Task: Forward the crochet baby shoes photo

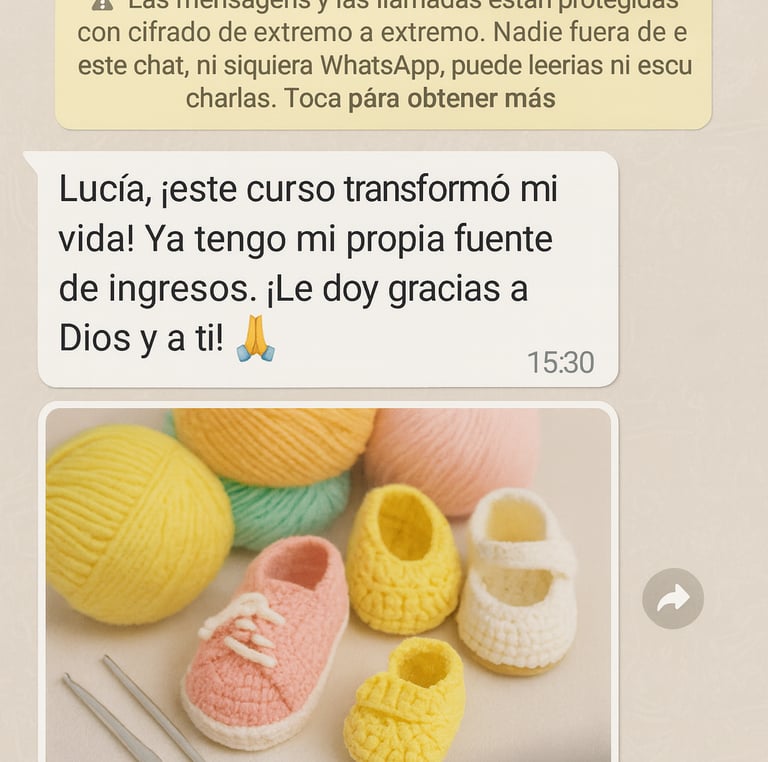Action: coord(673,598)
